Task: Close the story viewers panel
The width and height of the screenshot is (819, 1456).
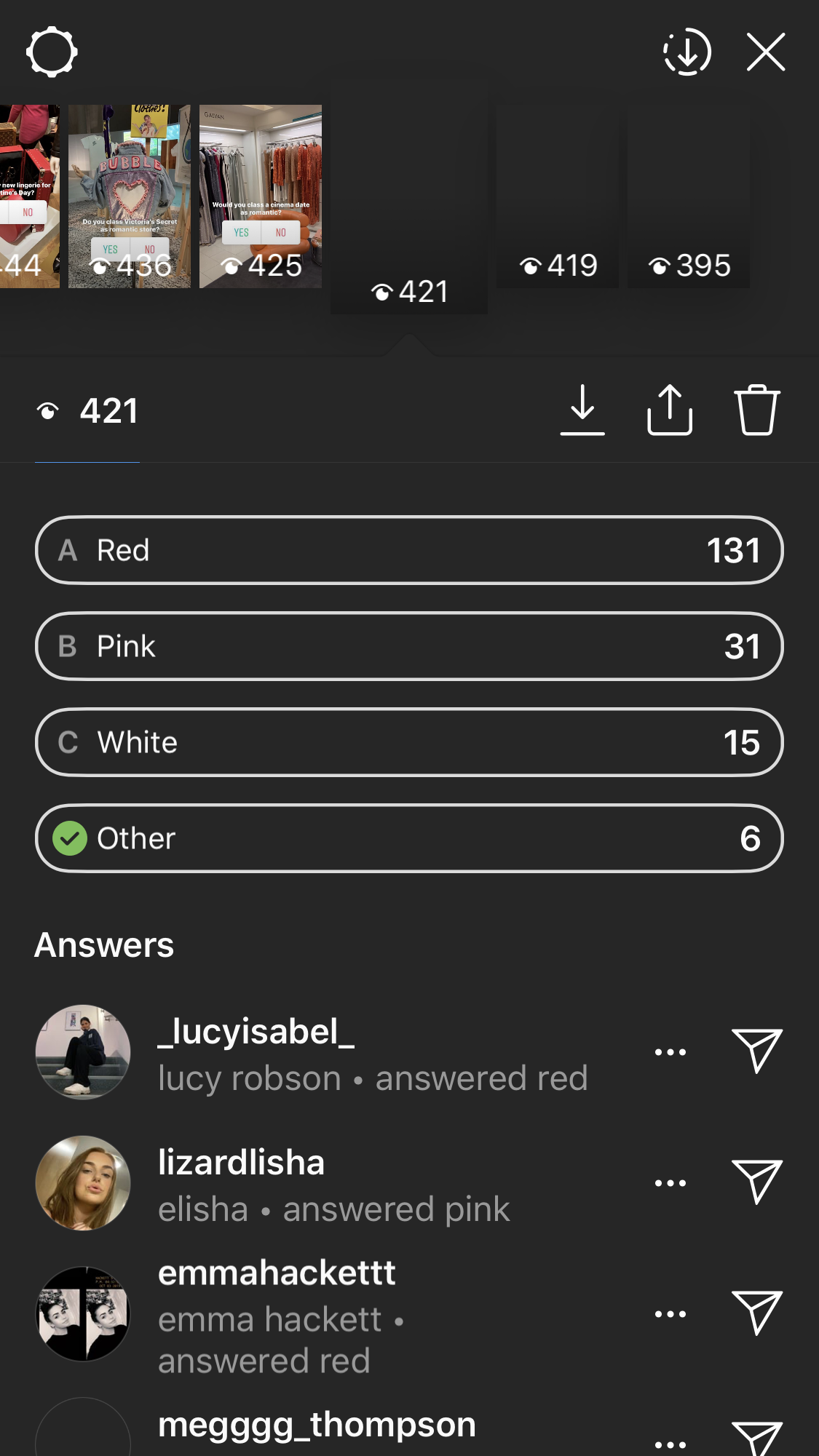Action: click(x=766, y=52)
